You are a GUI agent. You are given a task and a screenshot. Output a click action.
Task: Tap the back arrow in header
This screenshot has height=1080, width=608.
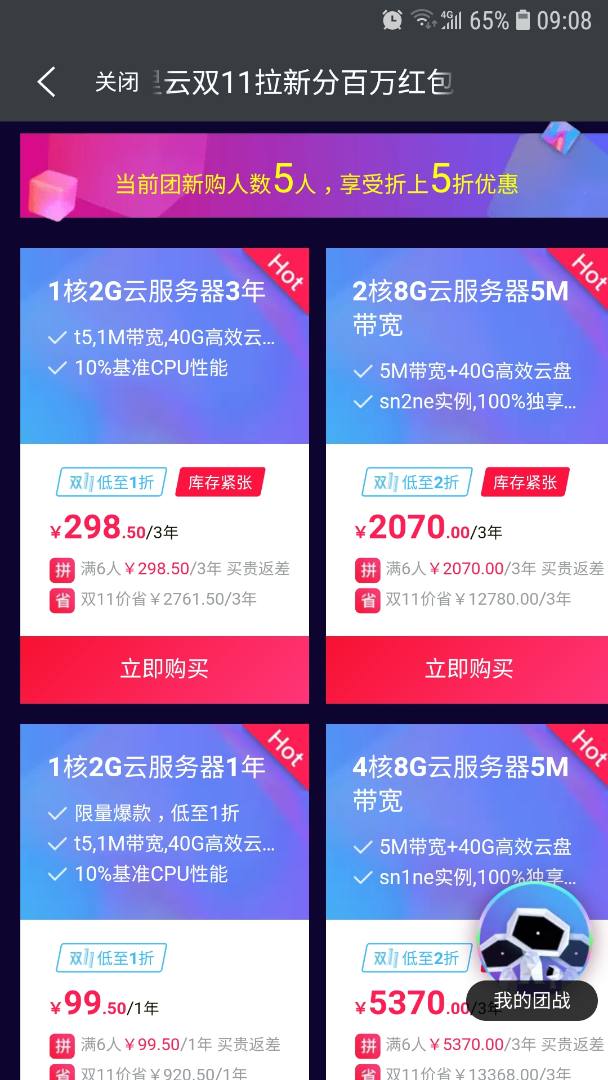tap(46, 82)
